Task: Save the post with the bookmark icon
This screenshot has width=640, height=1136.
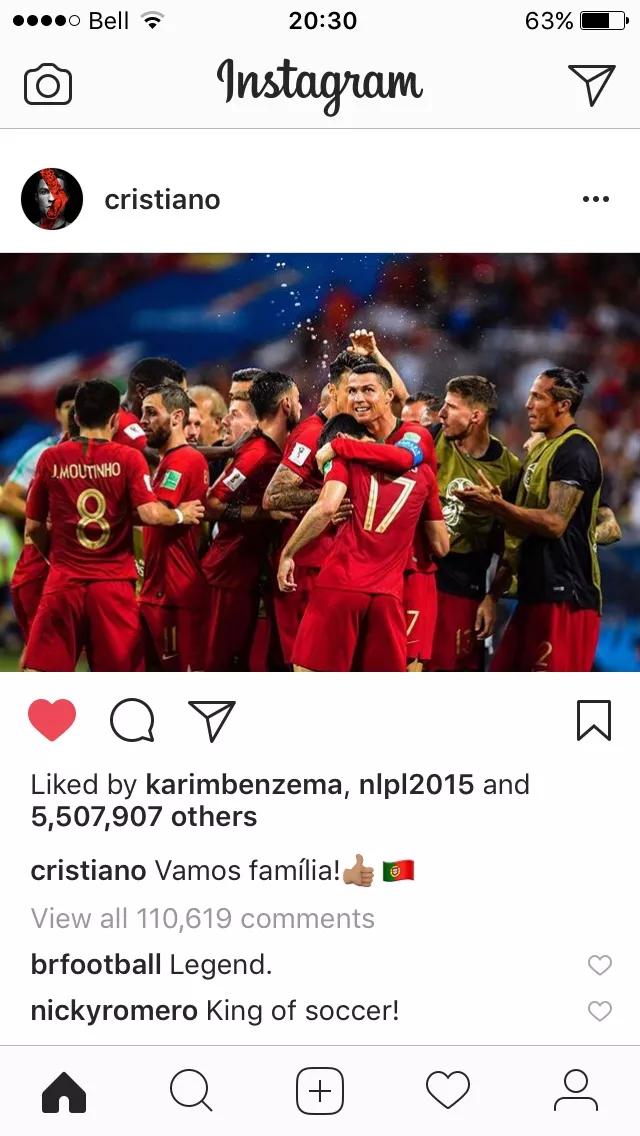Action: point(593,720)
